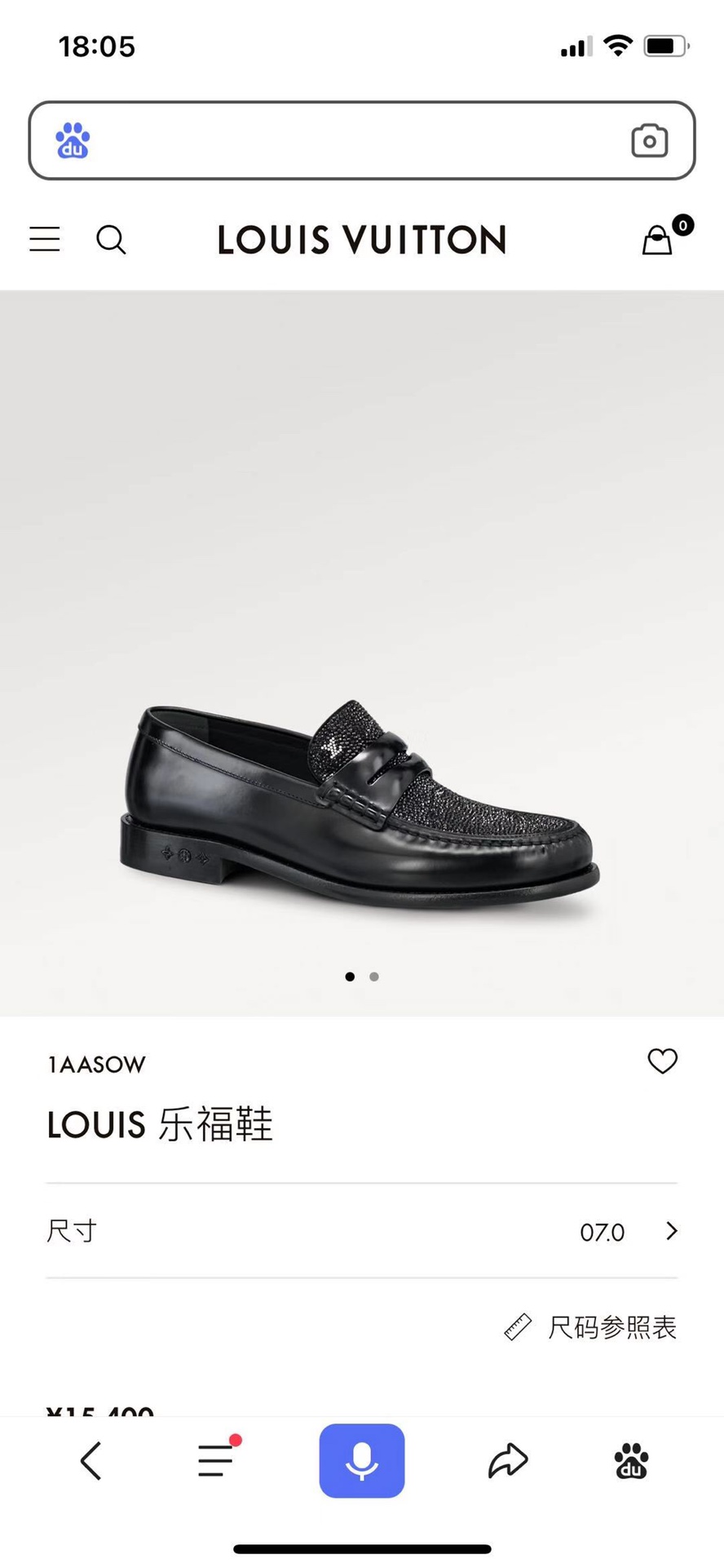This screenshot has width=724, height=1568.
Task: Open the loafer product image
Action: [362, 808]
